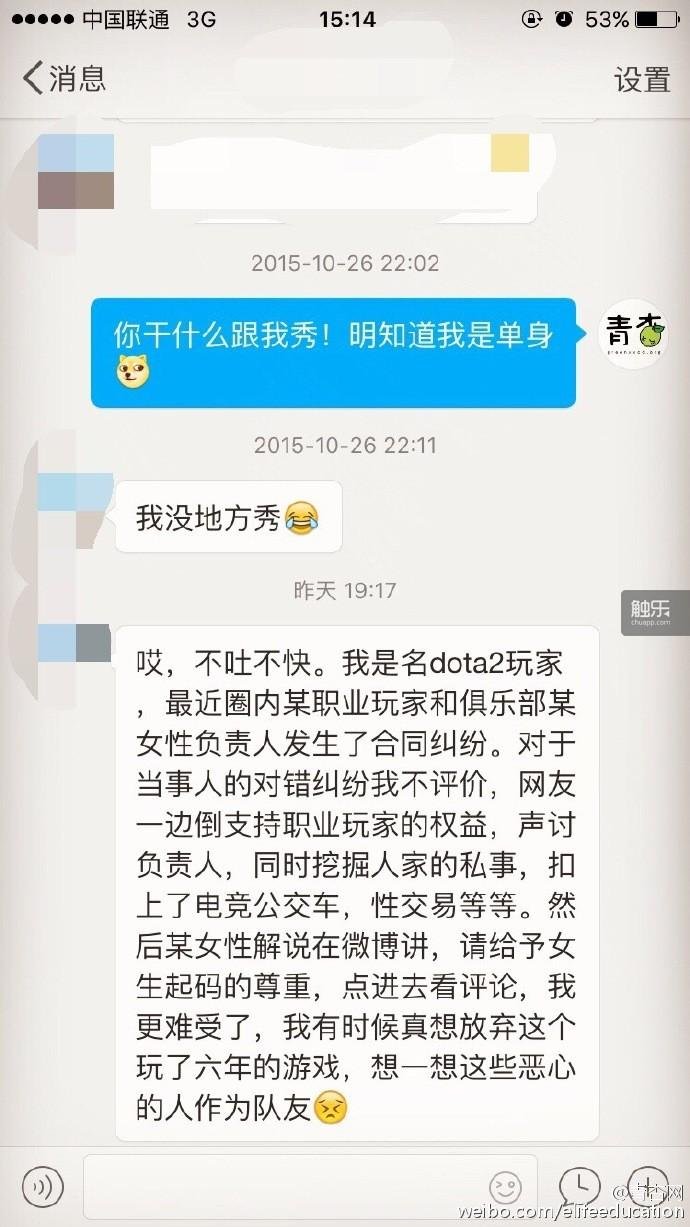
Task: Open the emoji picker
Action: coord(505,1187)
